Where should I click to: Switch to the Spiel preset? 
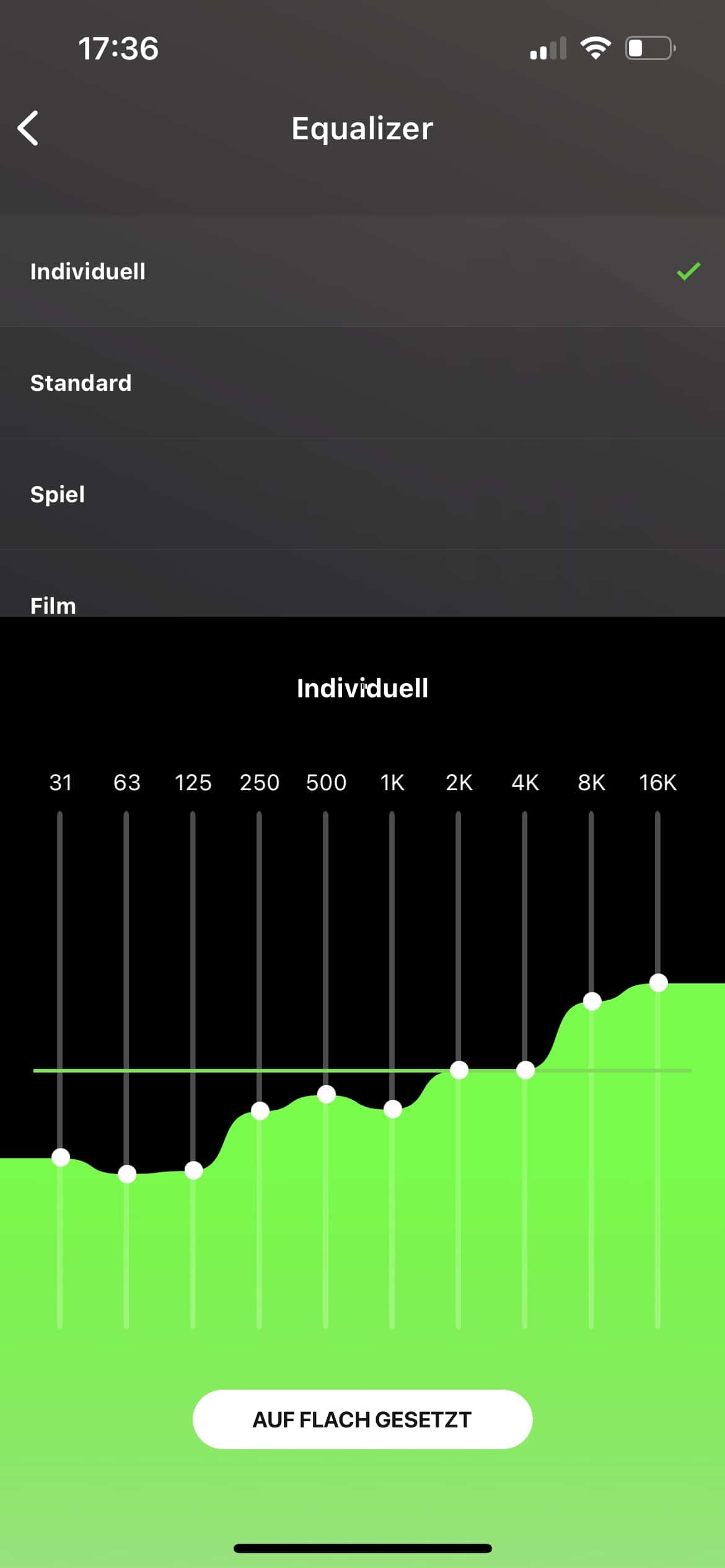(x=362, y=494)
